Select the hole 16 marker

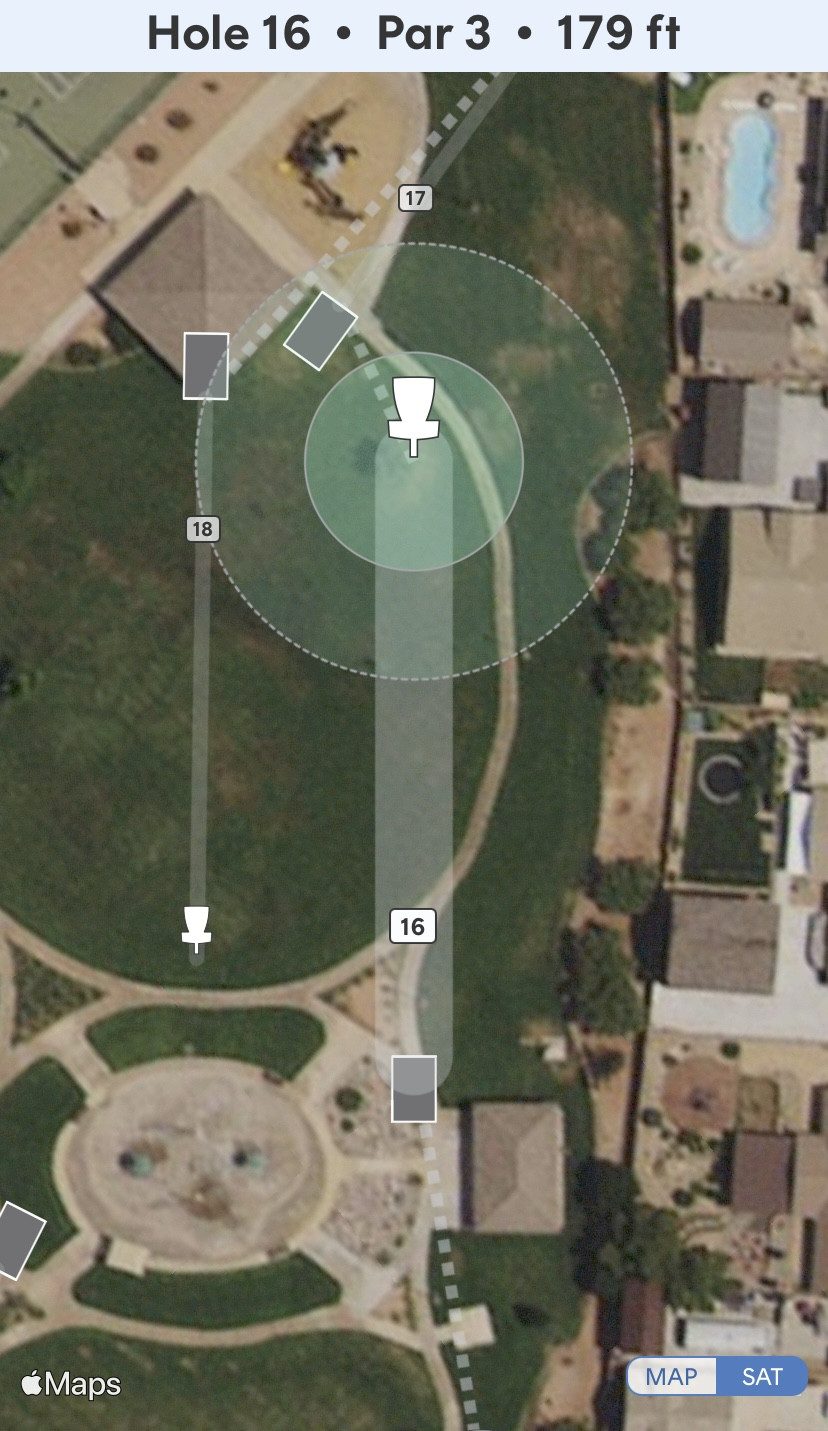click(x=413, y=927)
